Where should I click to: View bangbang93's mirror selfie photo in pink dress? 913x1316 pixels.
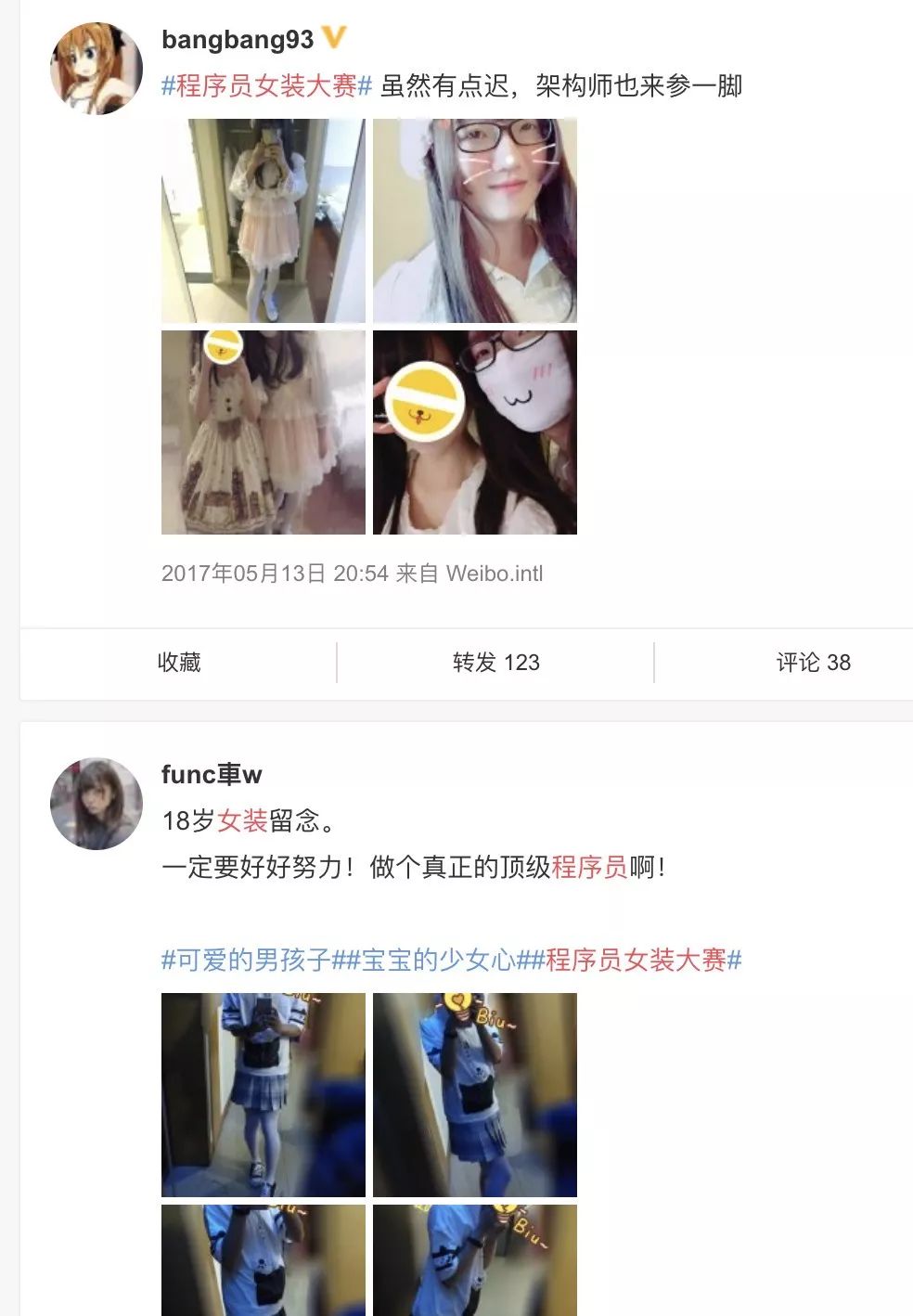click(x=264, y=221)
